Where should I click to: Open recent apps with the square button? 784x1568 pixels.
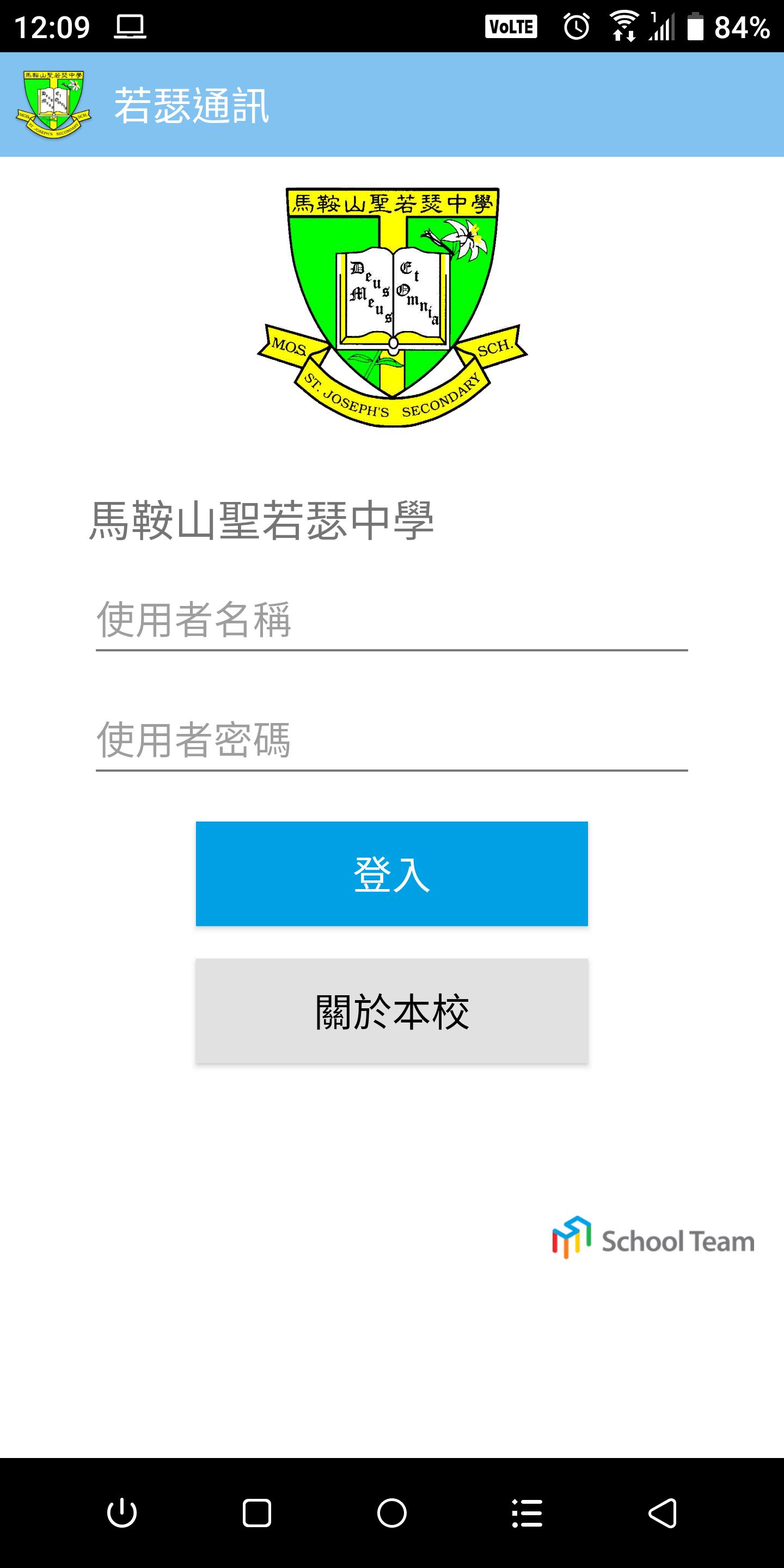pos(257,1513)
